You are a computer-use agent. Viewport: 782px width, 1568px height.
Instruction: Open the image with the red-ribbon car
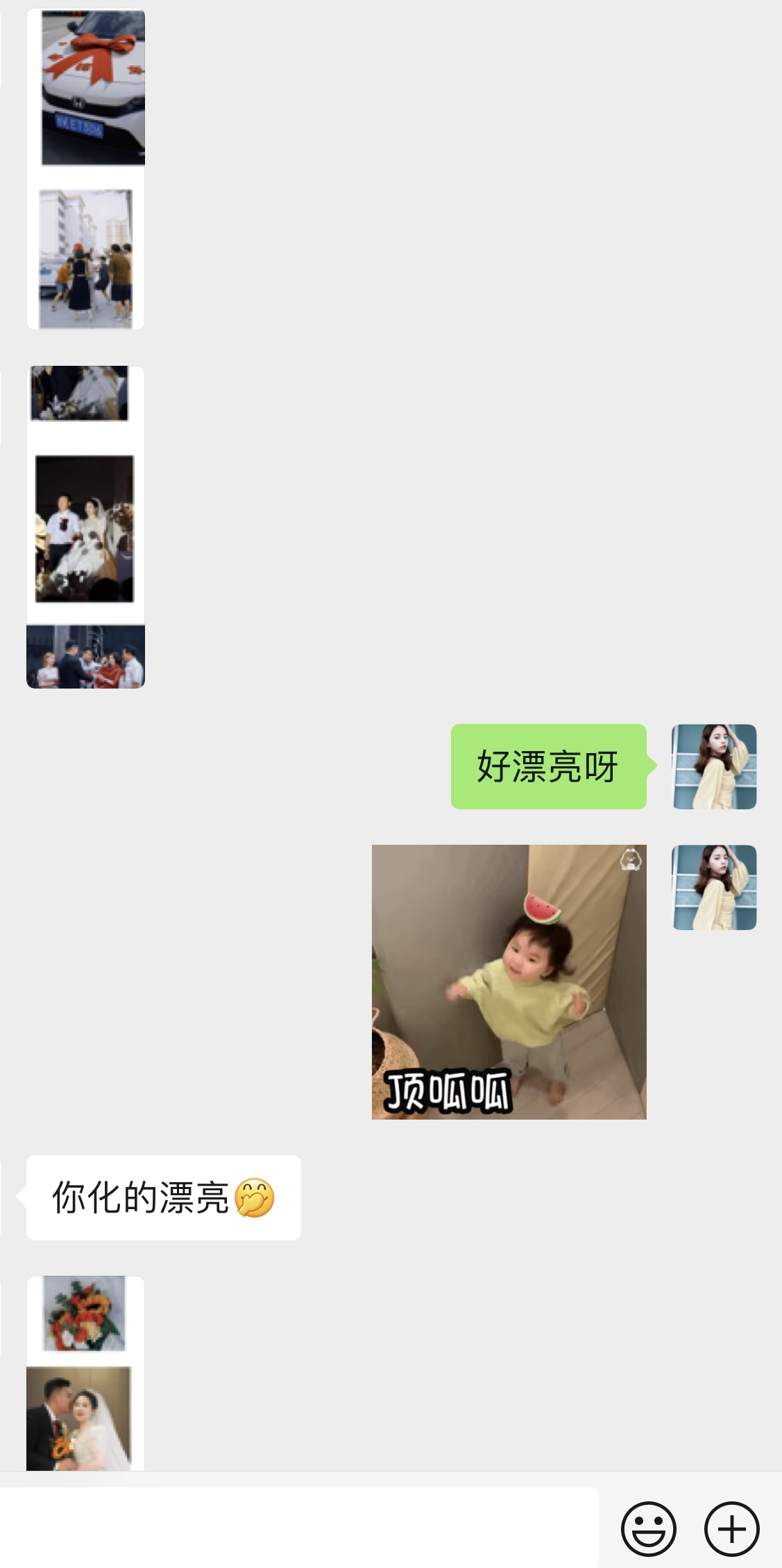pos(93,88)
